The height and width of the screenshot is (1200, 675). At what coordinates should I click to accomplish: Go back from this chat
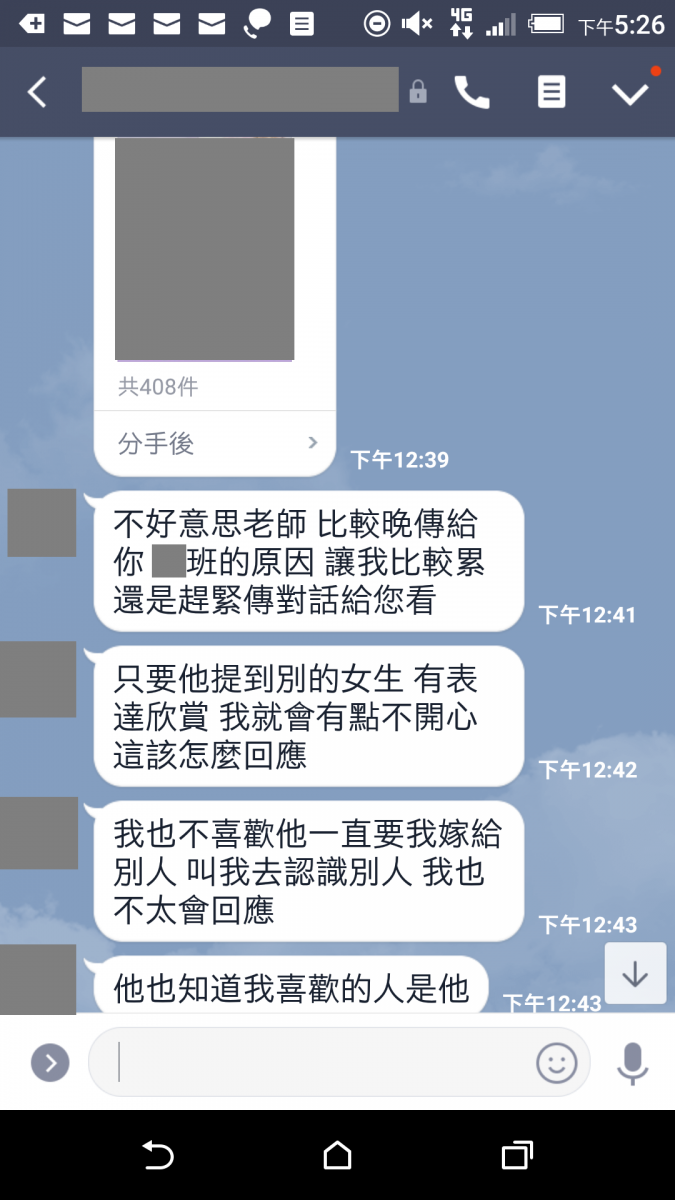point(37,93)
